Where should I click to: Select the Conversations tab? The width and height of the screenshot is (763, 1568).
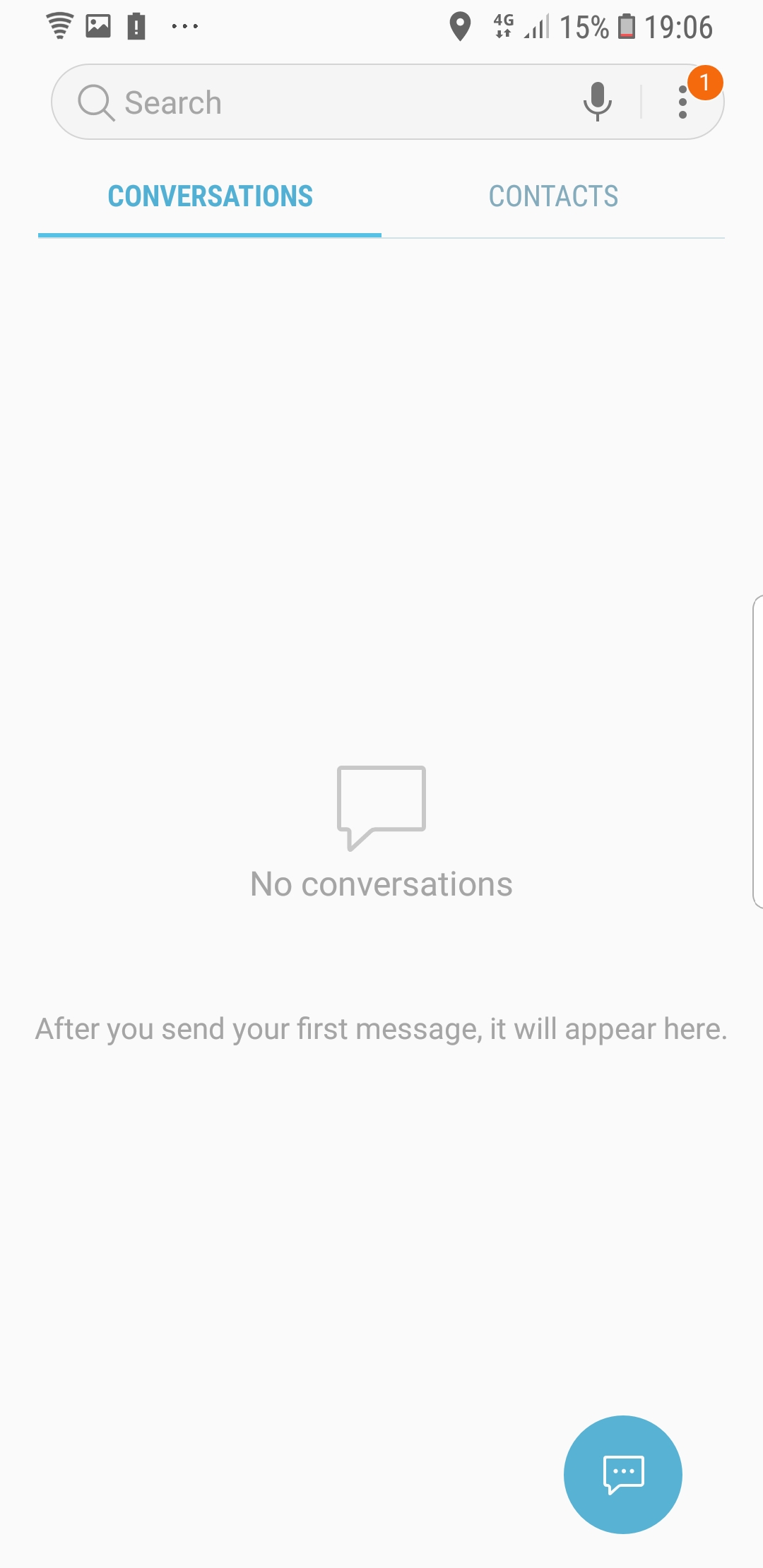[x=210, y=197]
